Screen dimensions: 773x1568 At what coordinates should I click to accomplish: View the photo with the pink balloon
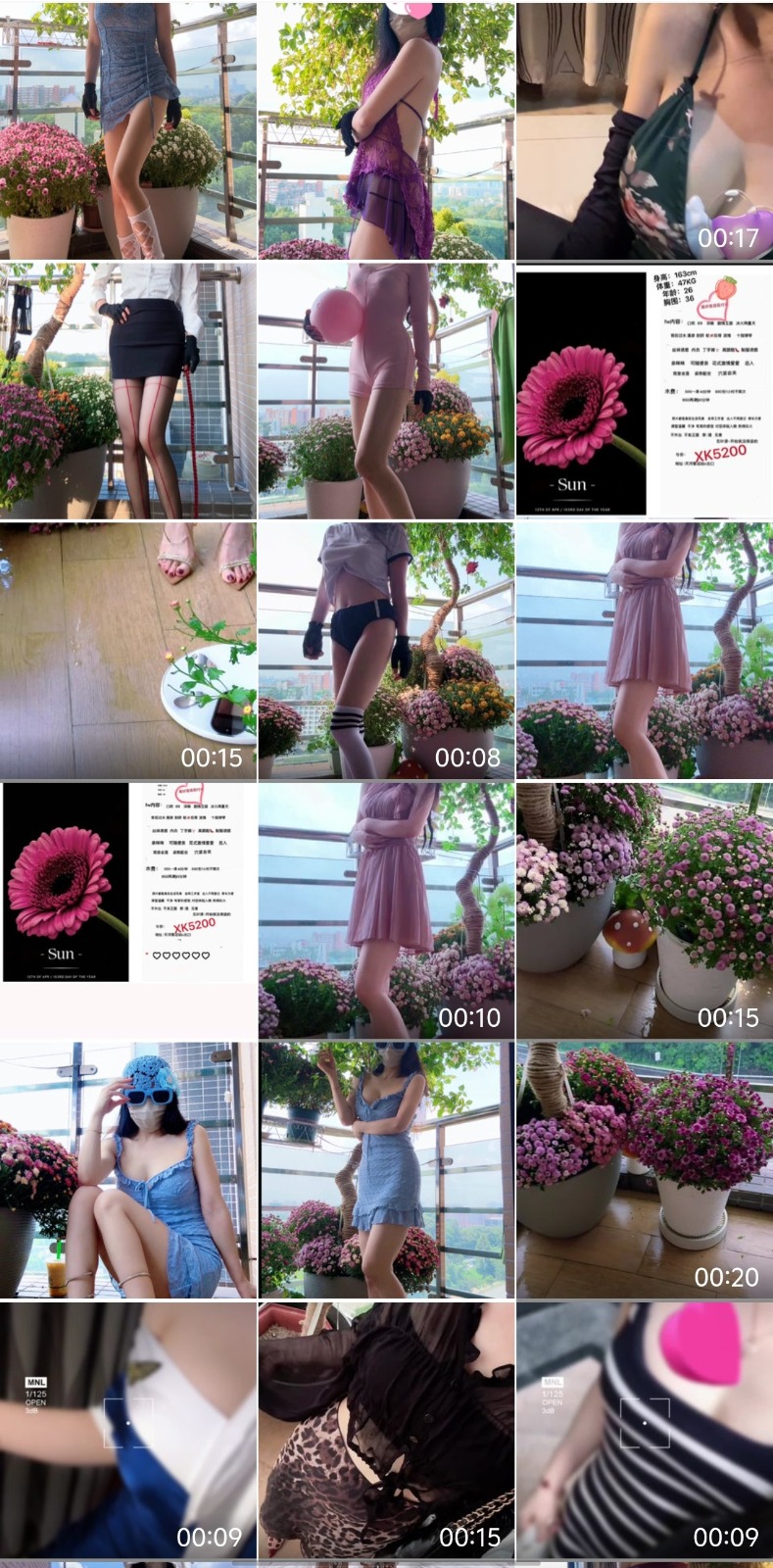tap(386, 390)
